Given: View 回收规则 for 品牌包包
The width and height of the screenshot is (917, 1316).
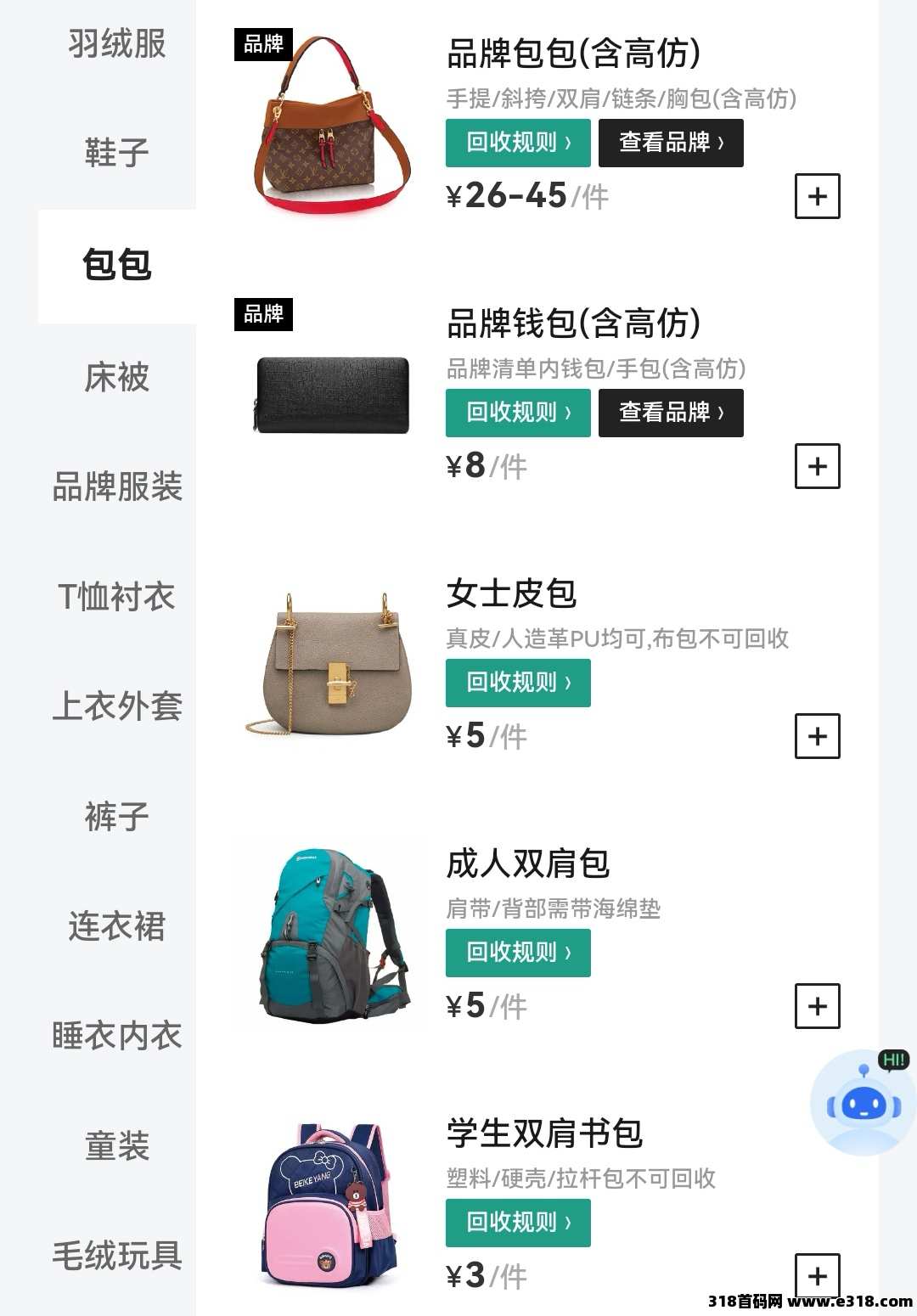Looking at the screenshot, I should 518,143.
